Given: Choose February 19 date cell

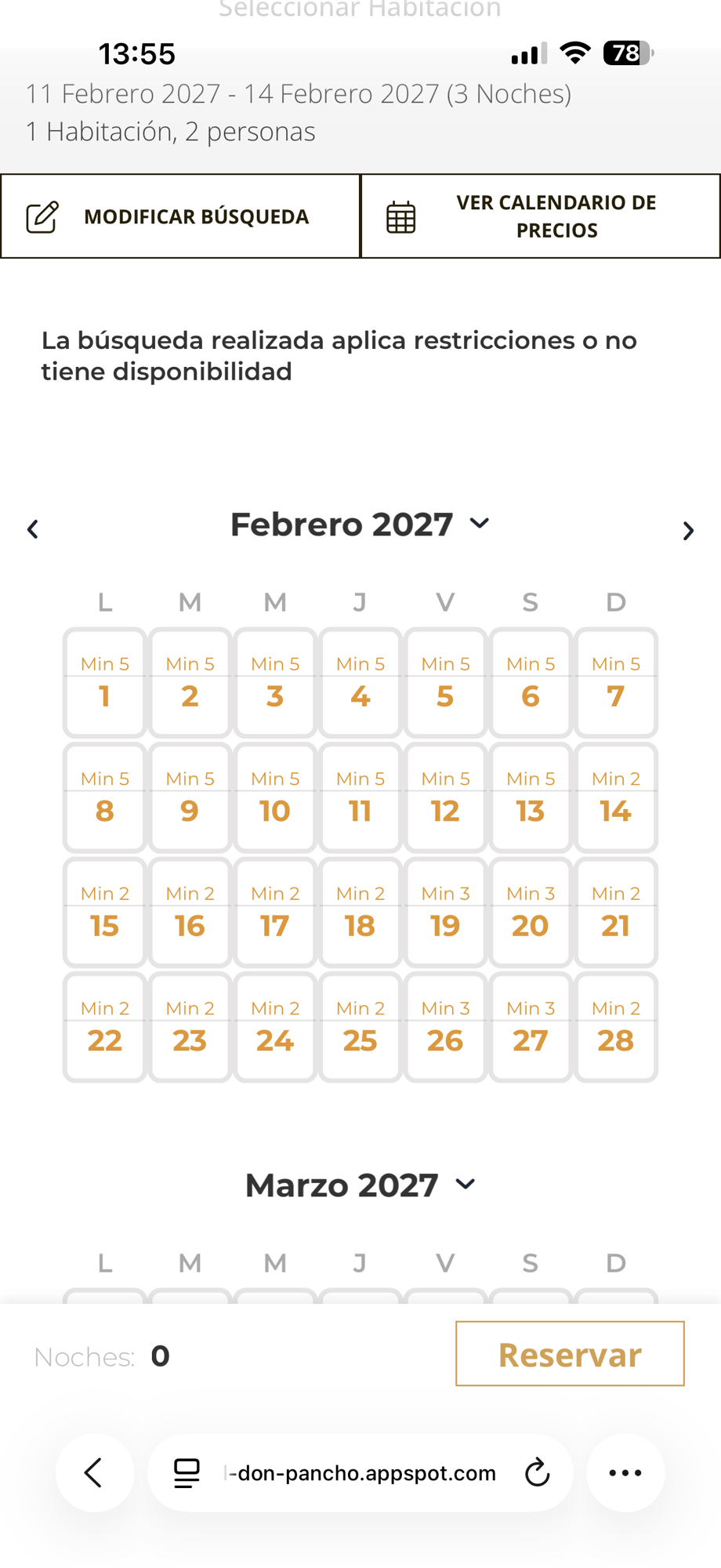Looking at the screenshot, I should pos(445,913).
